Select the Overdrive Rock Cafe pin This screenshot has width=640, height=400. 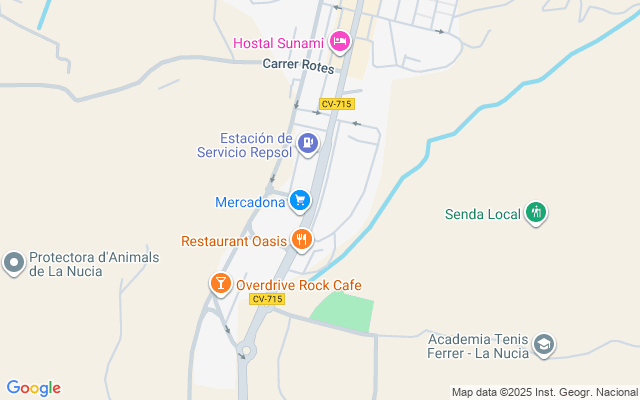(x=221, y=285)
